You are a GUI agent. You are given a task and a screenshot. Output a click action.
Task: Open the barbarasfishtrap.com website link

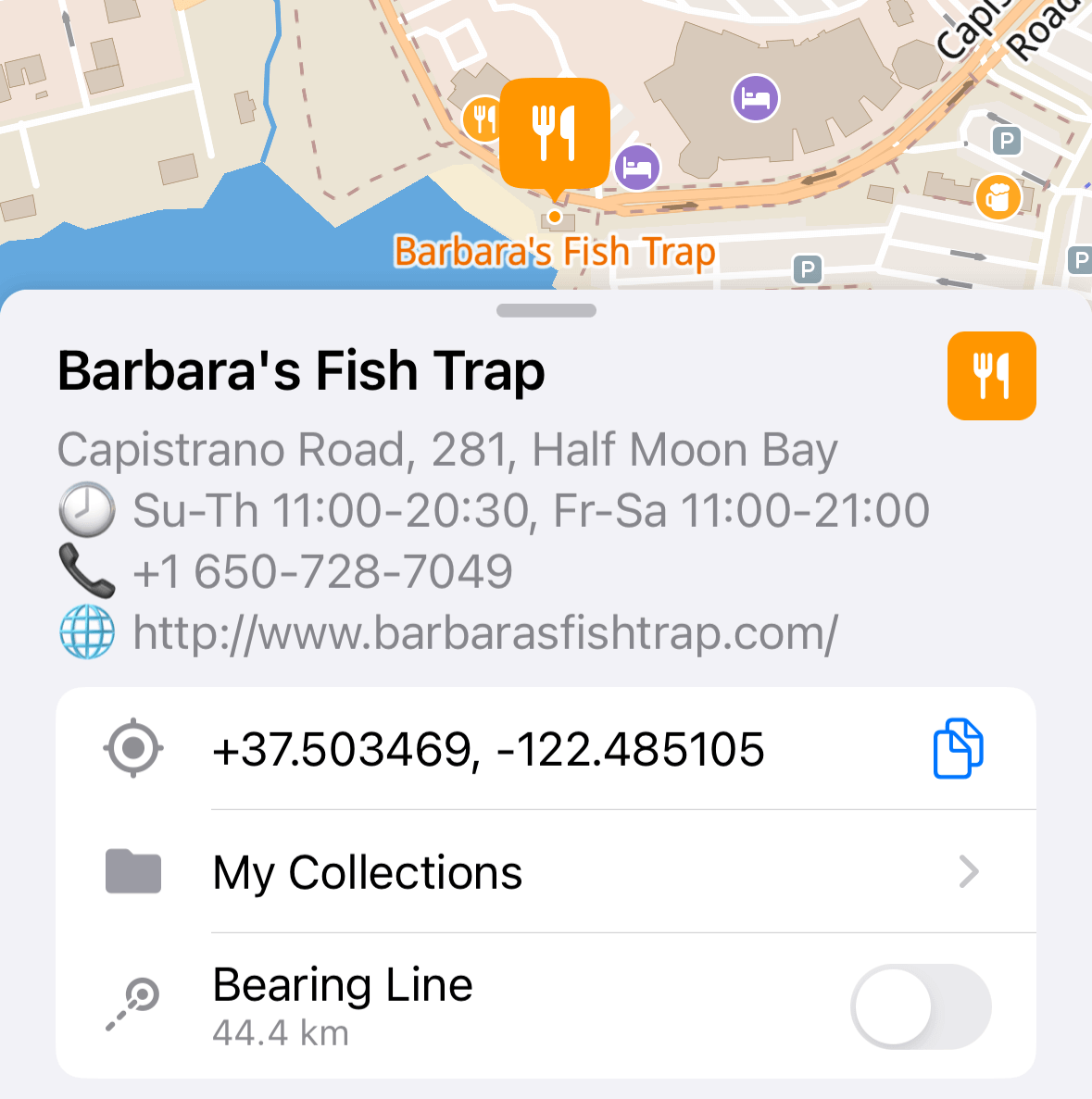coord(484,633)
